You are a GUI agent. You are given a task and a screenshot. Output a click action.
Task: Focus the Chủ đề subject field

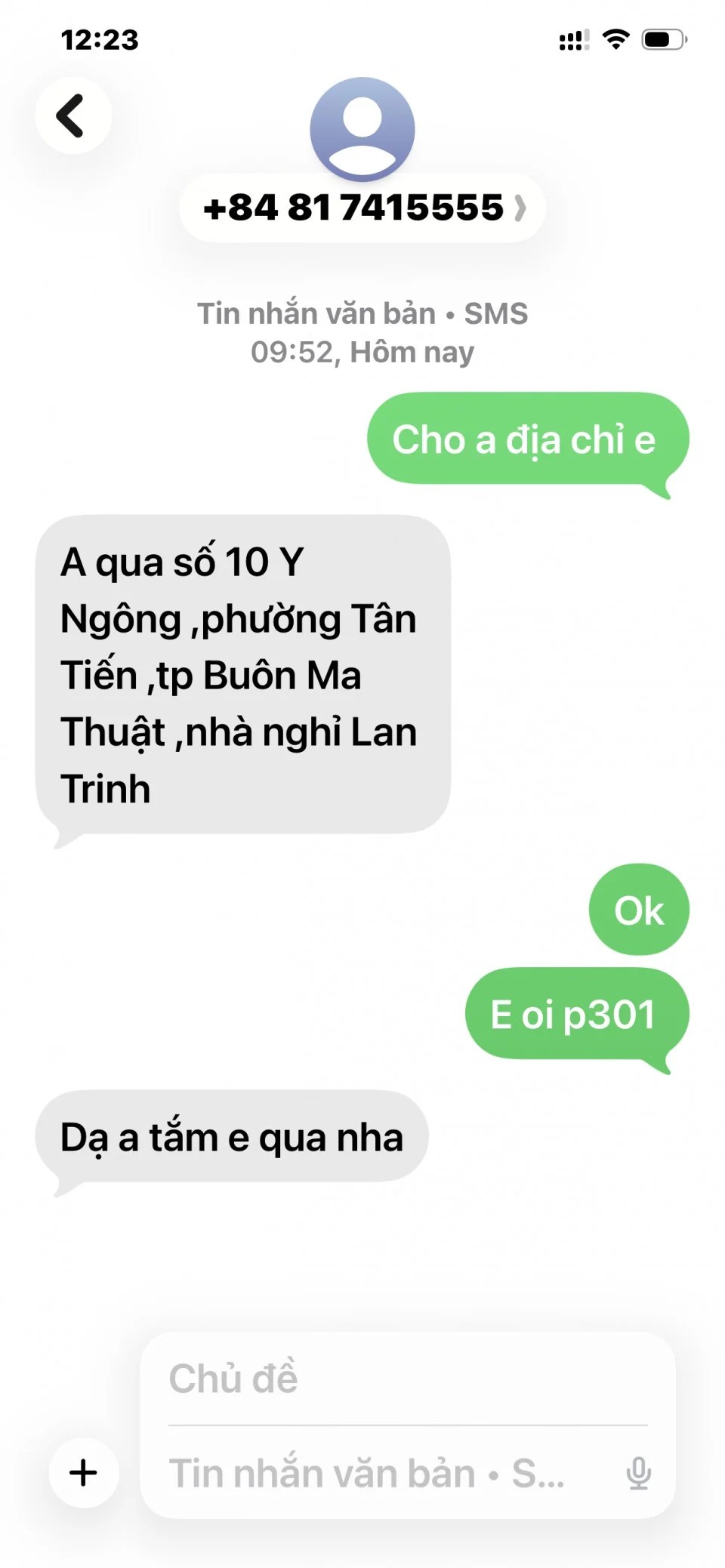point(408,1379)
